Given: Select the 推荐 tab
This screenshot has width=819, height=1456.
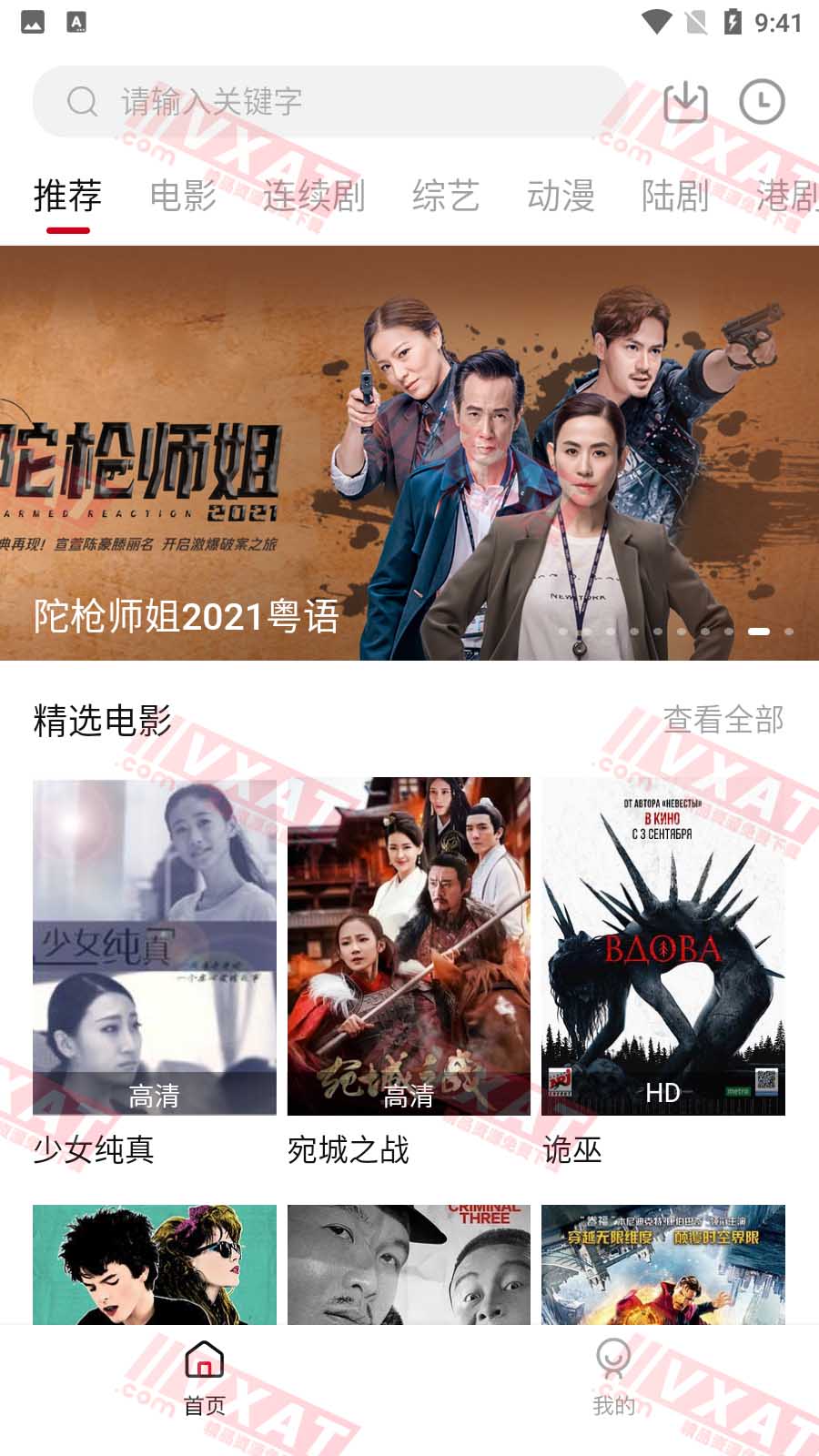Looking at the screenshot, I should pos(67,196).
